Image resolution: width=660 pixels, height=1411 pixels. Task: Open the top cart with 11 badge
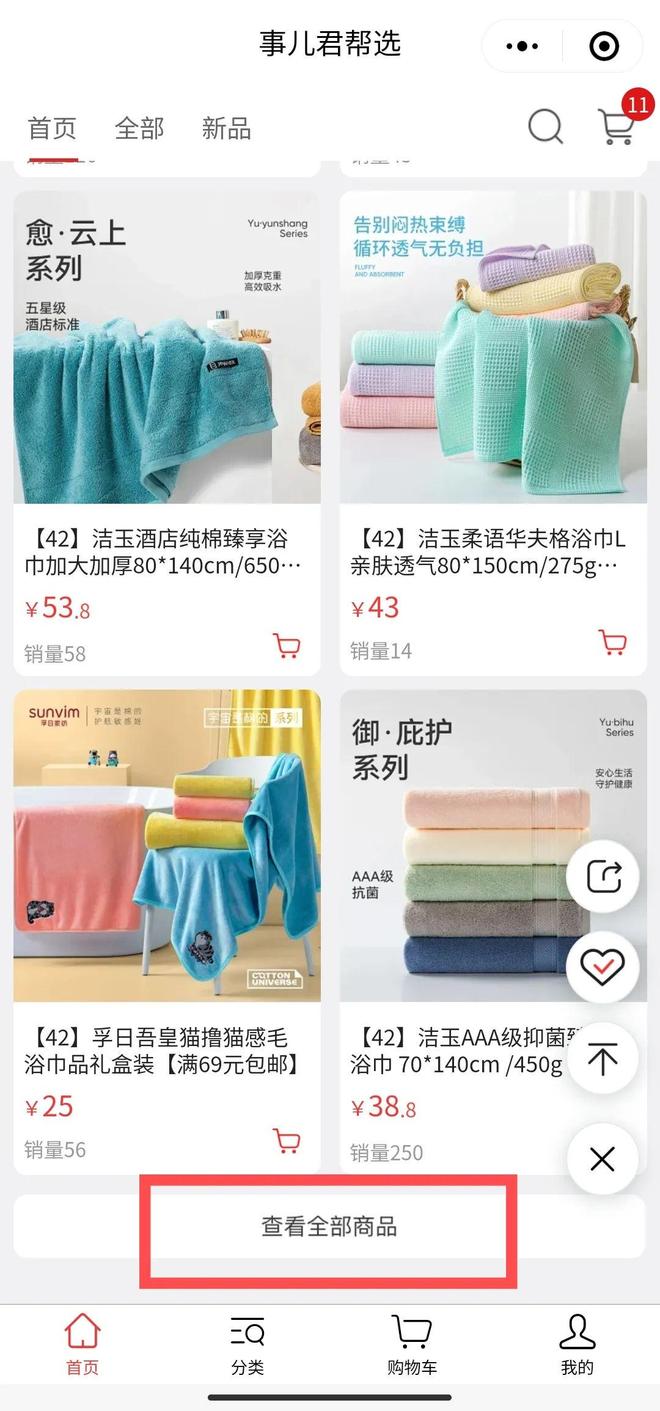click(616, 127)
